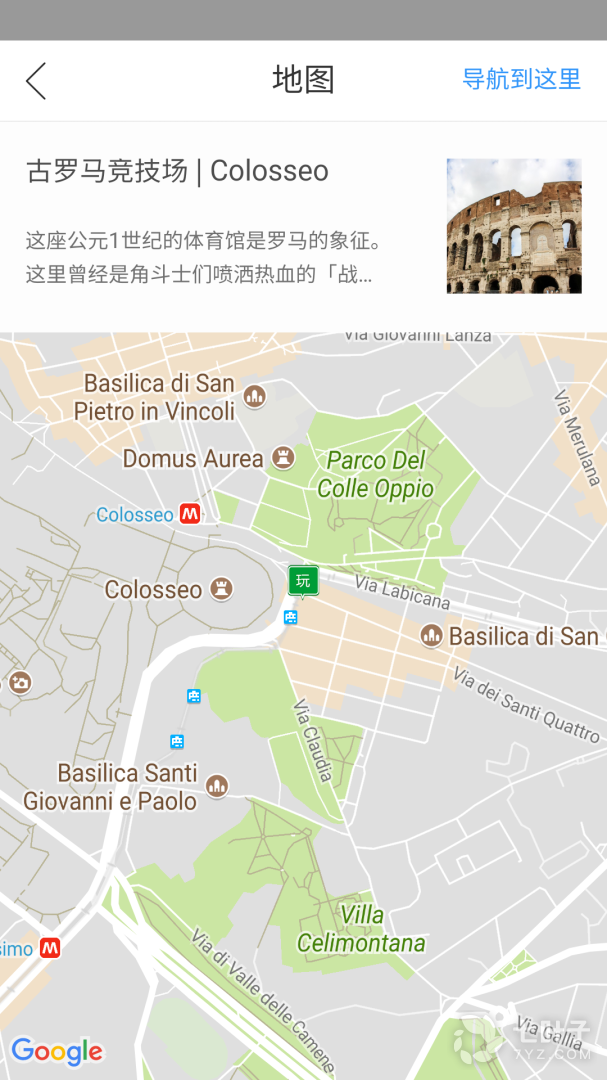The height and width of the screenshot is (1080, 607).
Task: Select the Domus Aurea map marker
Action: coord(285,458)
